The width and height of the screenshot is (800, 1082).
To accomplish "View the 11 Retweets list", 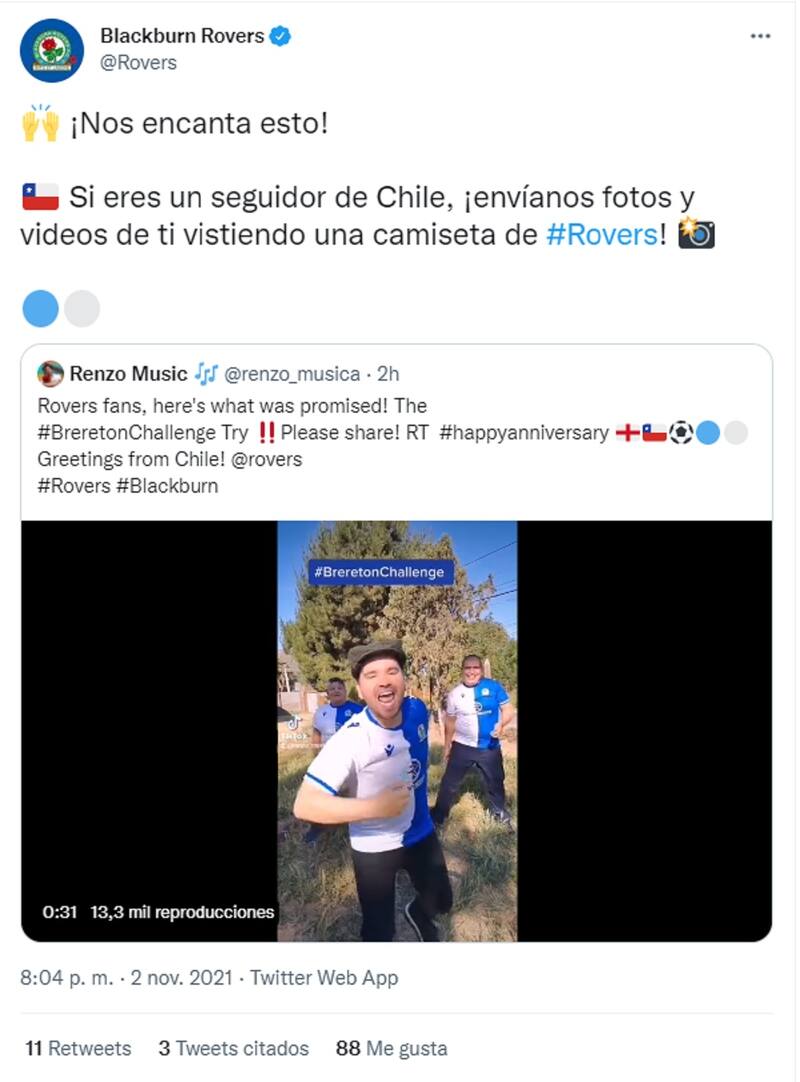I will tap(78, 1048).
